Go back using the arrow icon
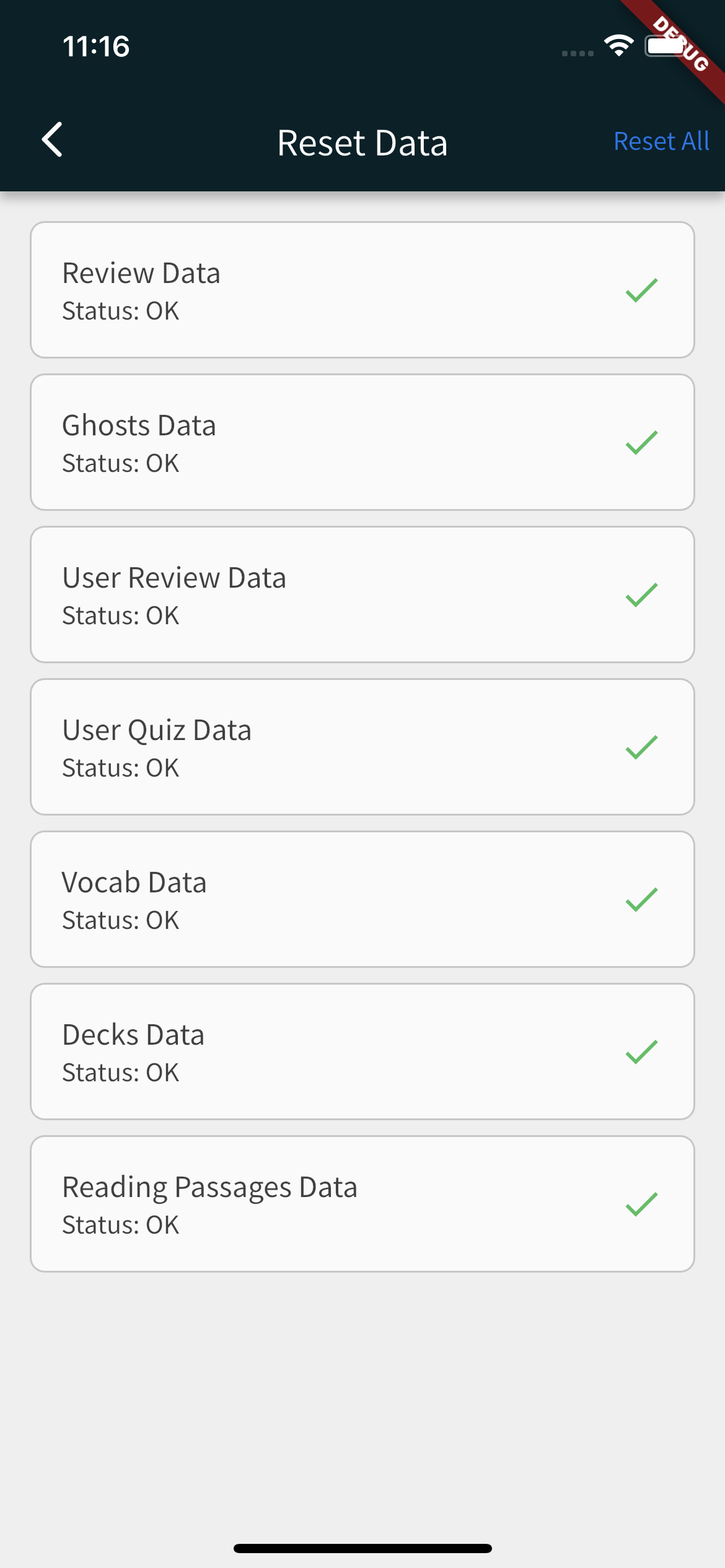 (x=52, y=140)
